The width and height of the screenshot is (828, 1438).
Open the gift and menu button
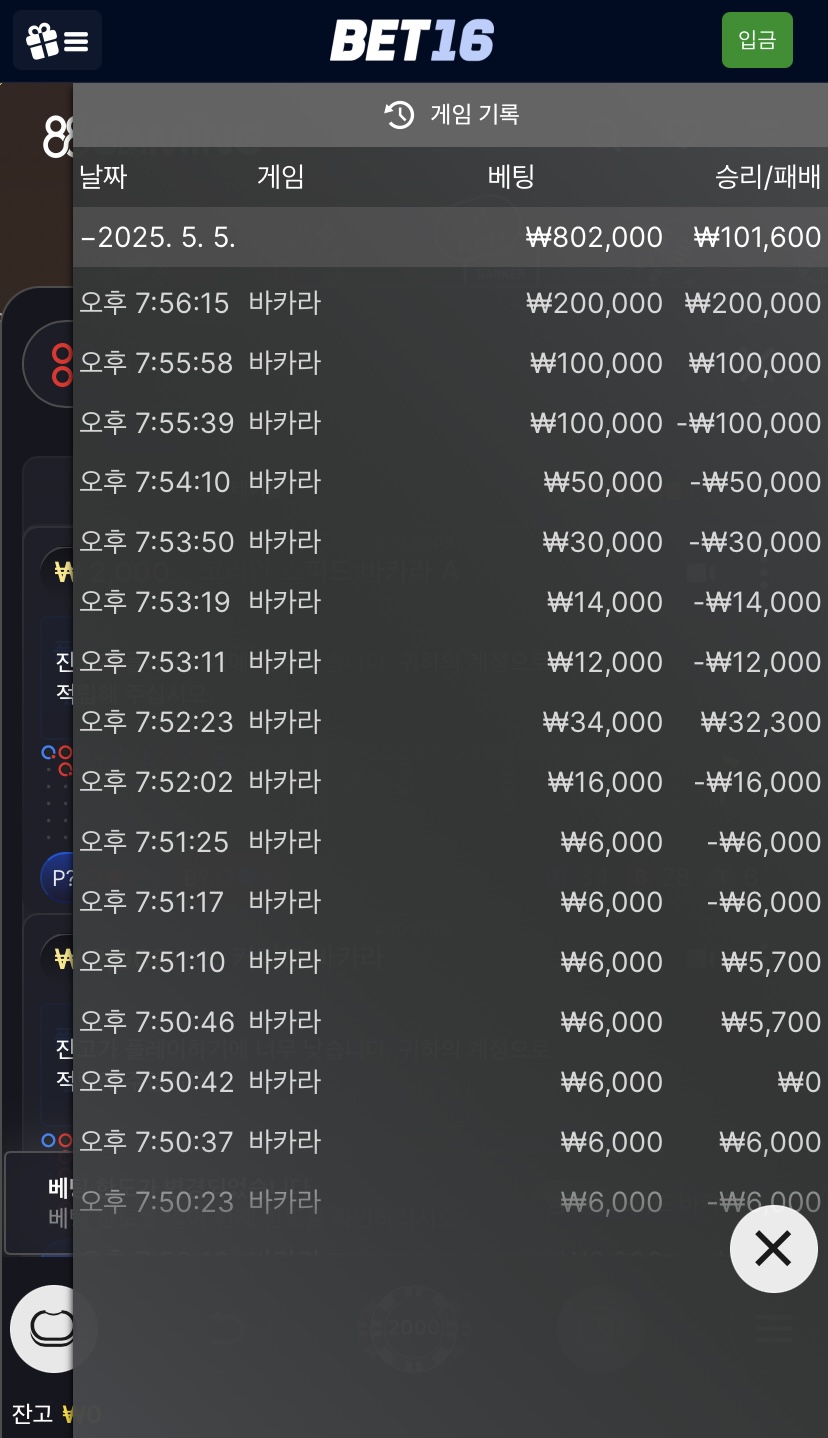[x=57, y=41]
